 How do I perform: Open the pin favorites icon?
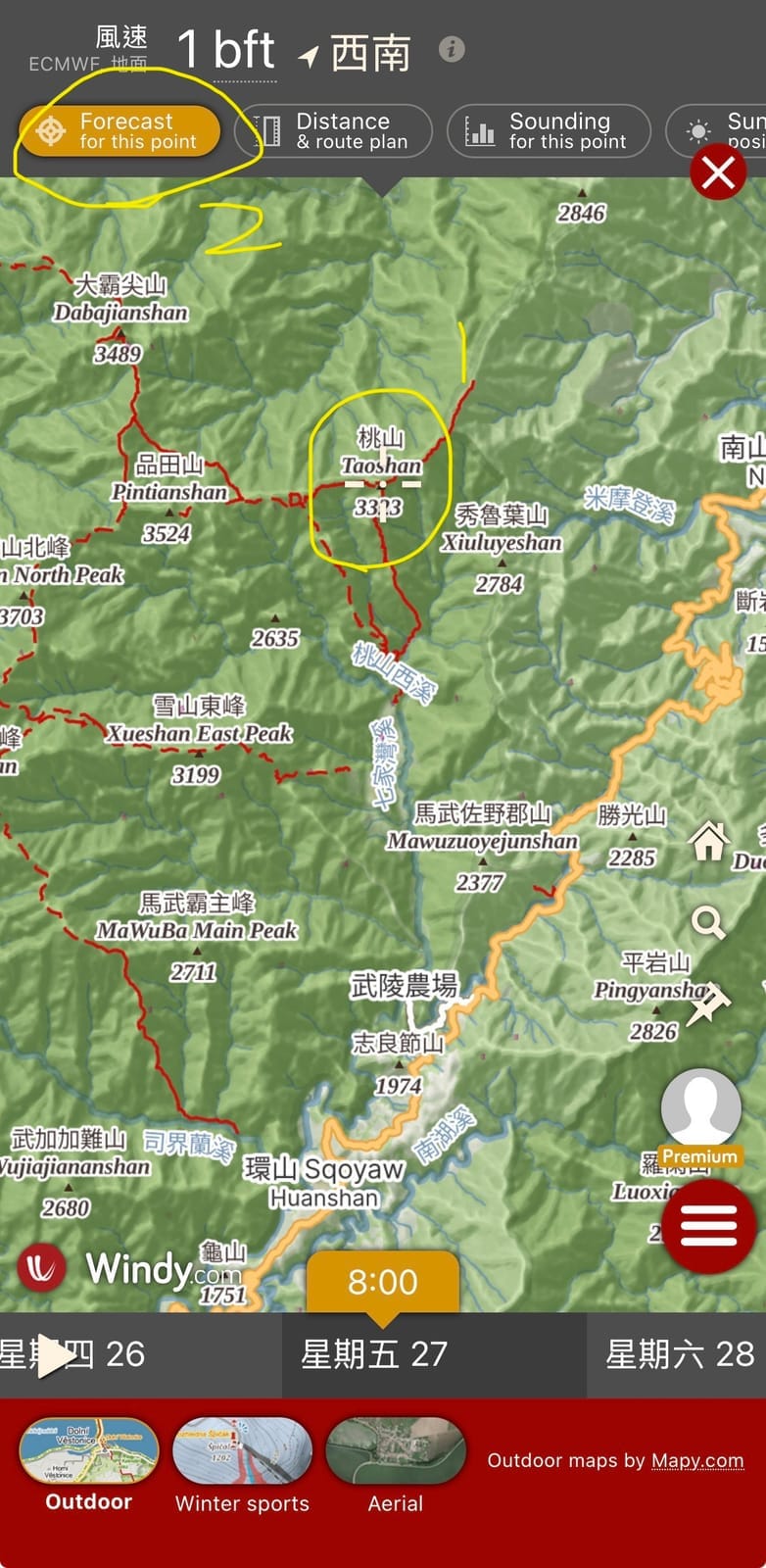click(x=707, y=1004)
